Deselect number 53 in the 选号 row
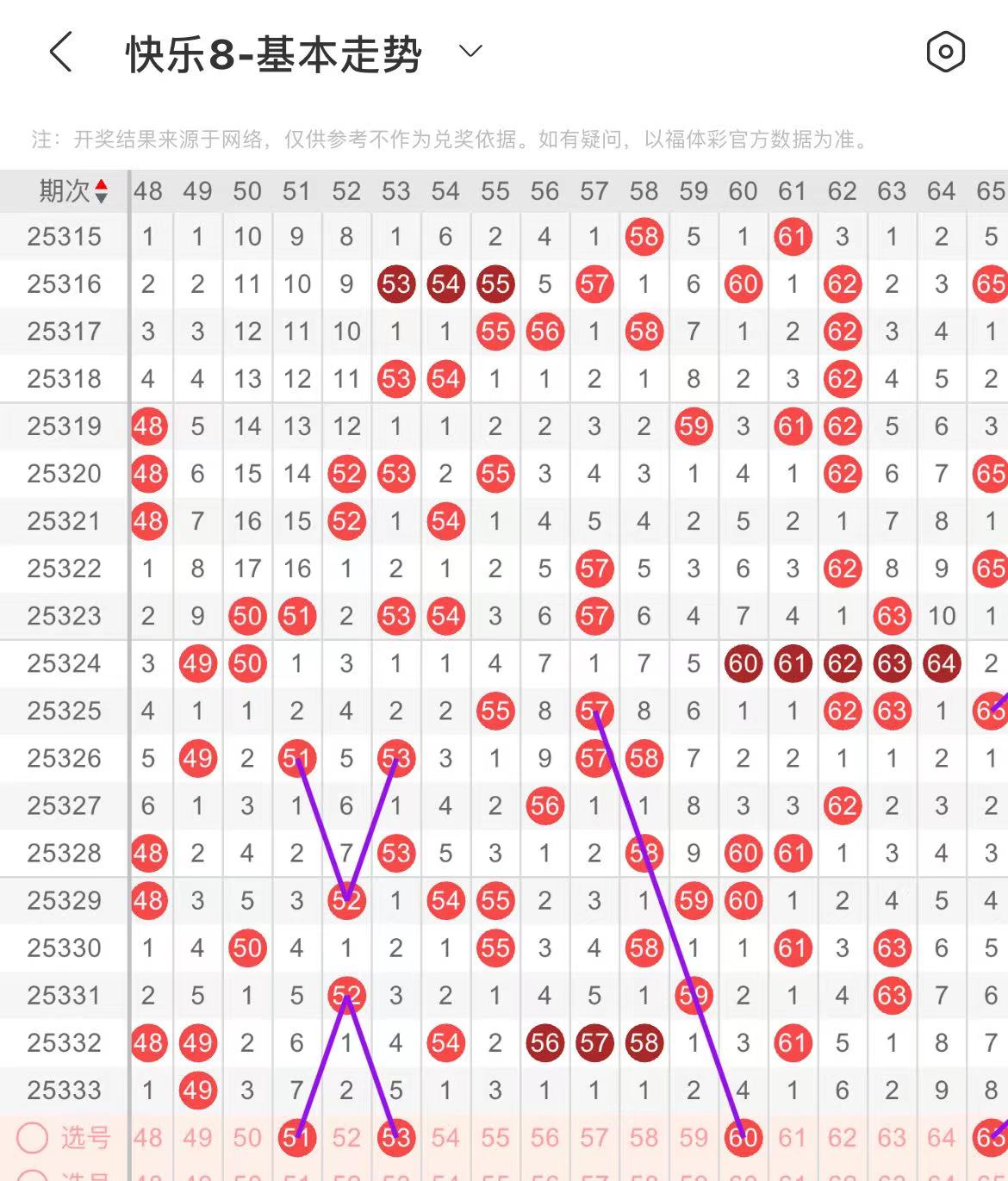Image resolution: width=1008 pixels, height=1181 pixels. pos(396,1138)
